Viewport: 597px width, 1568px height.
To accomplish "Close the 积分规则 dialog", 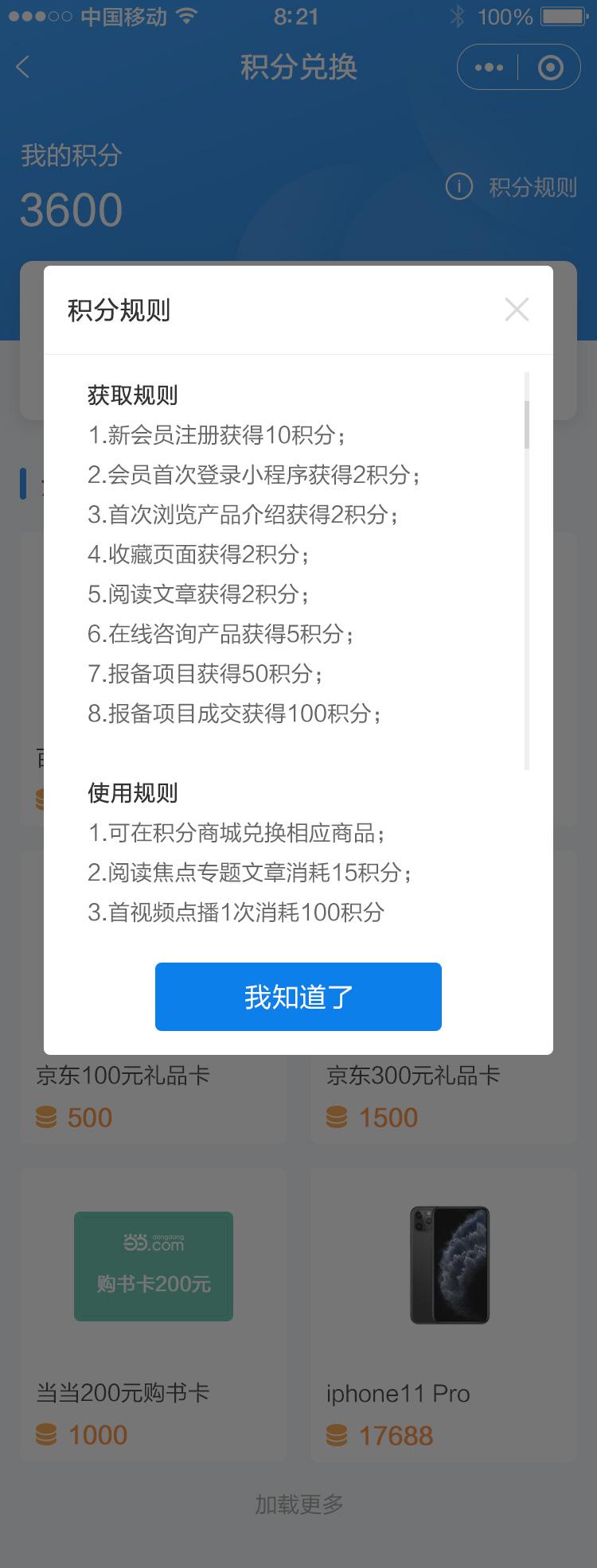I will (517, 309).
